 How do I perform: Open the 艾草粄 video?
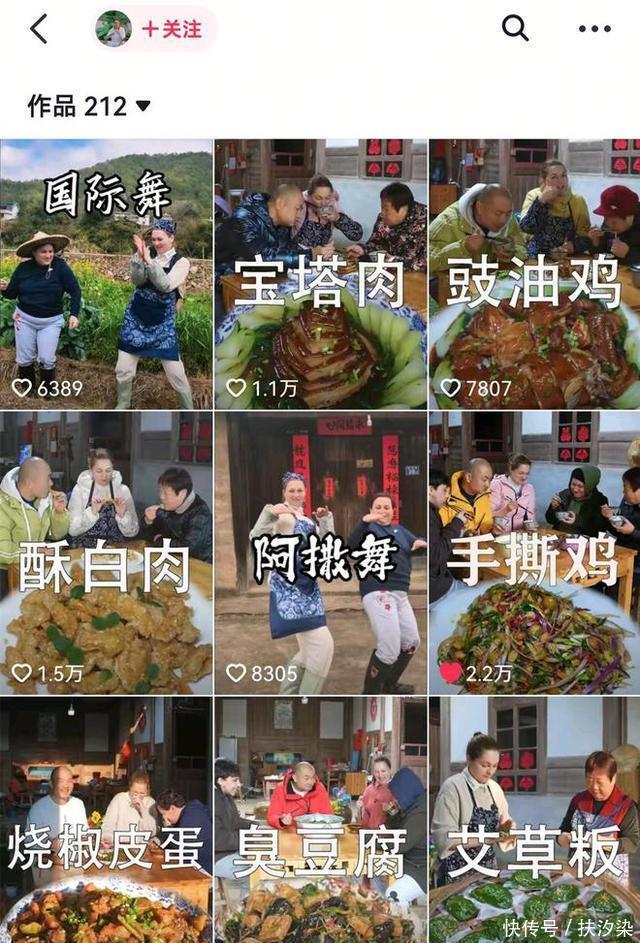535,820
